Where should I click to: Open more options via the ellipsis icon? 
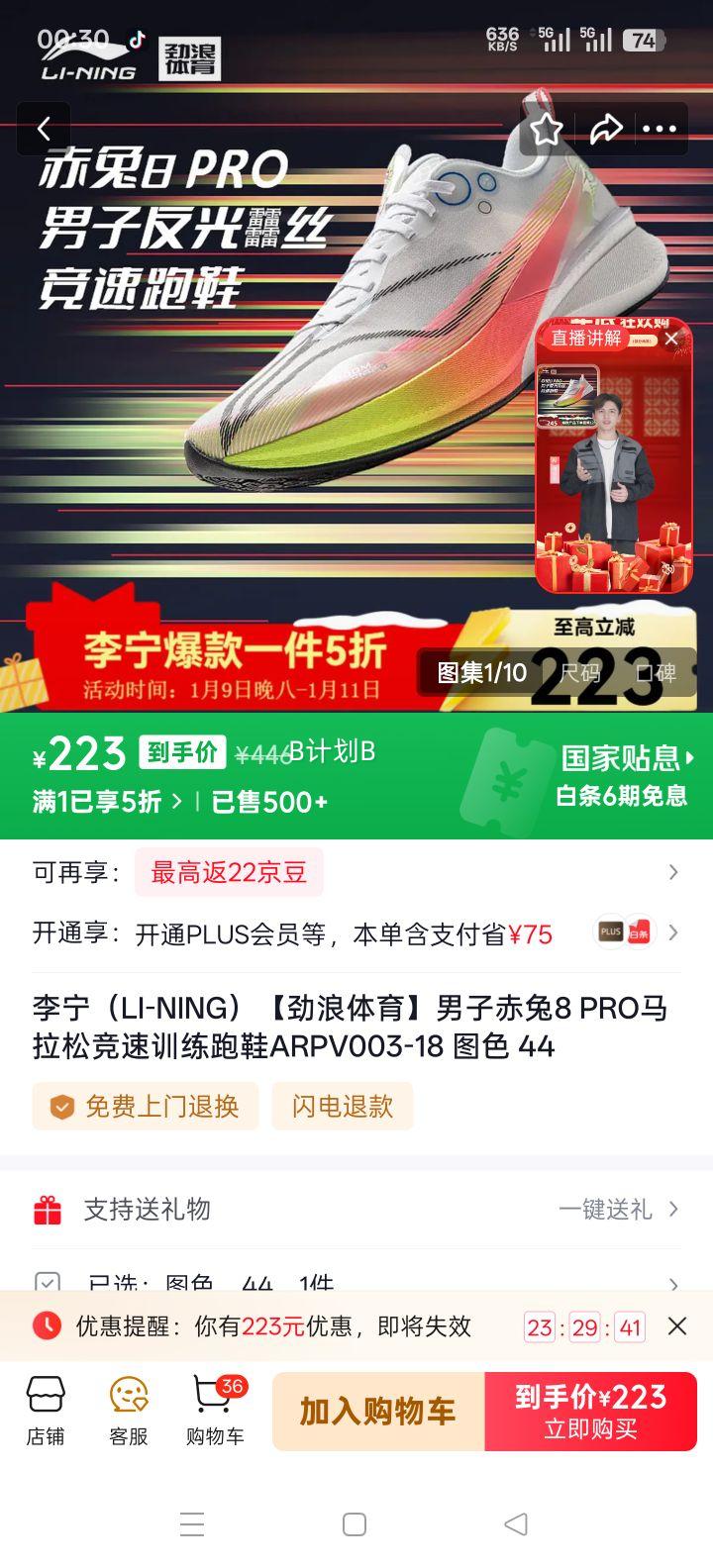click(660, 129)
